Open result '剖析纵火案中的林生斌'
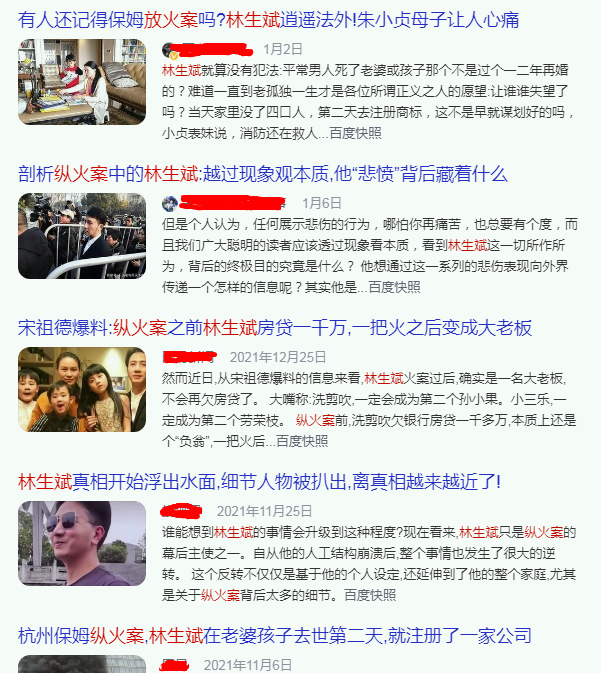 [262, 173]
